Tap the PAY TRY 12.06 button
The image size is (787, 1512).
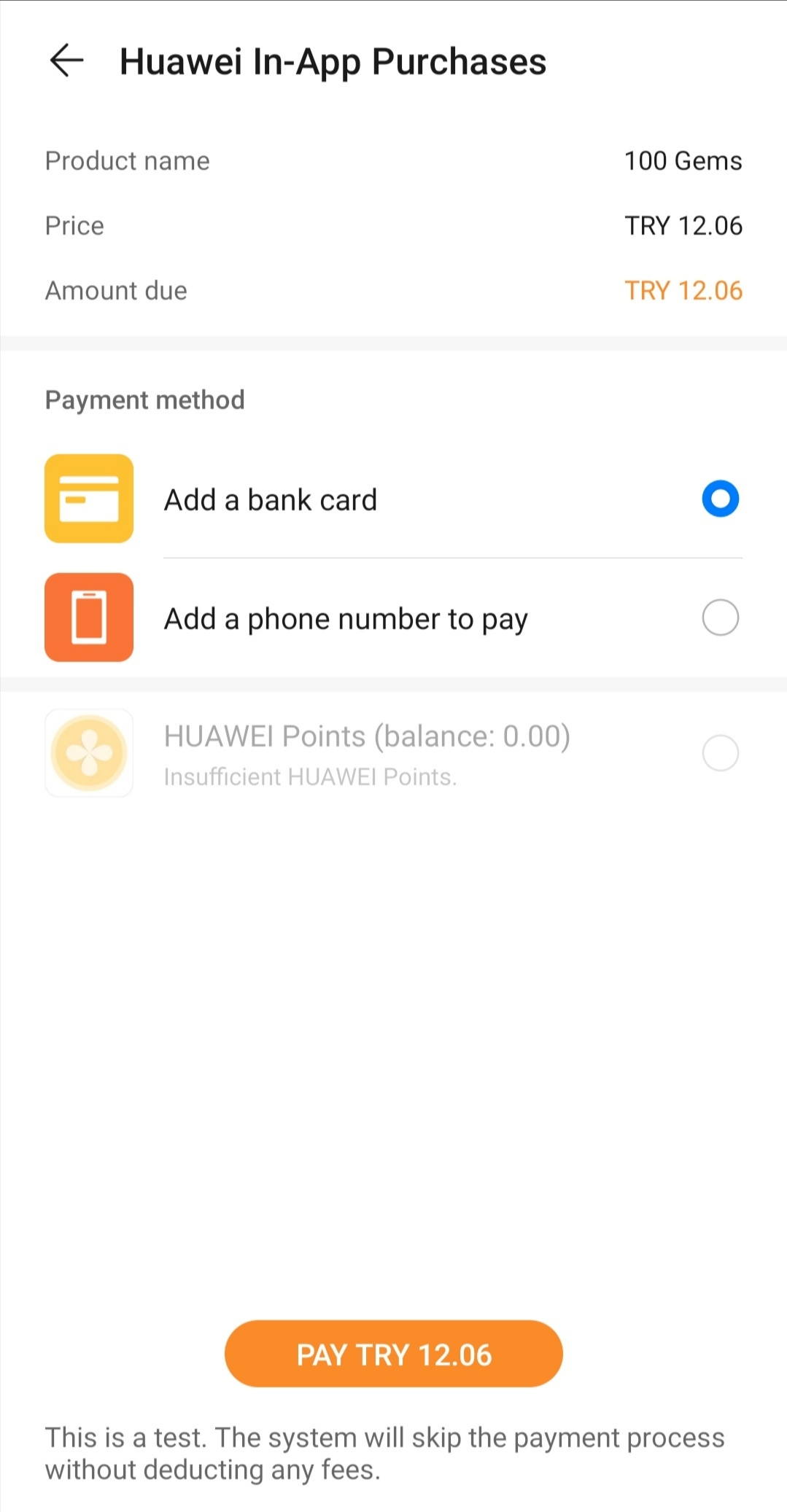pos(394,1355)
